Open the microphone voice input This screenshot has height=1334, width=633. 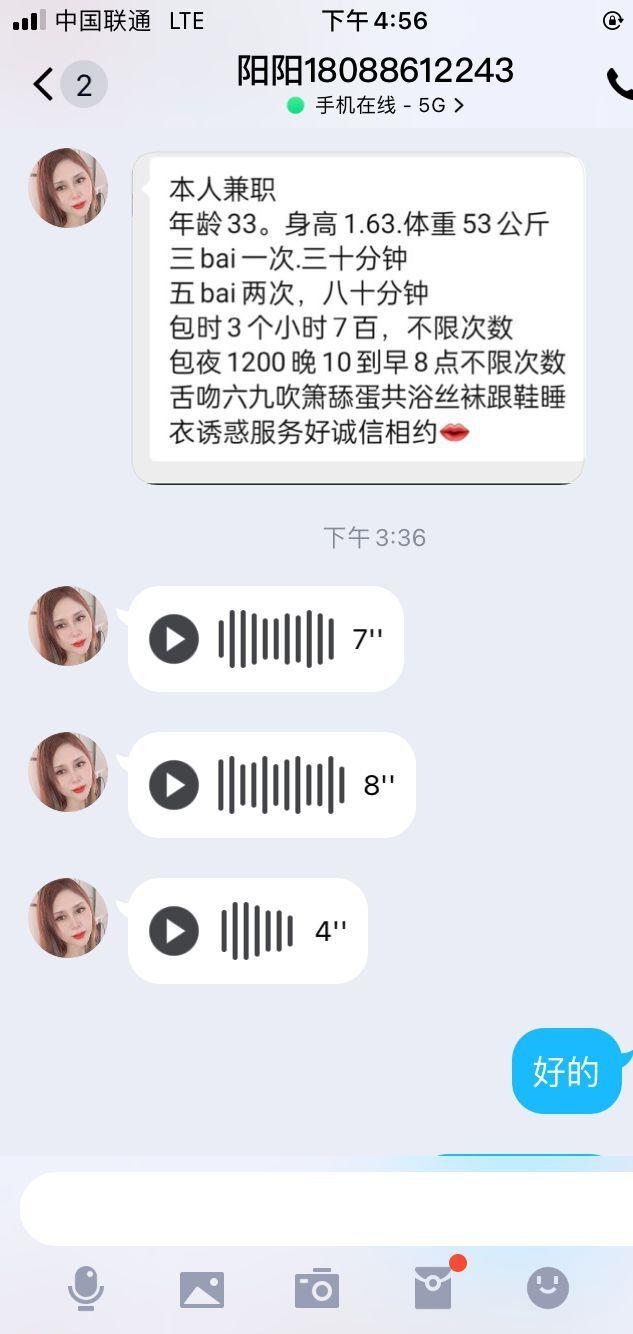coord(86,1288)
